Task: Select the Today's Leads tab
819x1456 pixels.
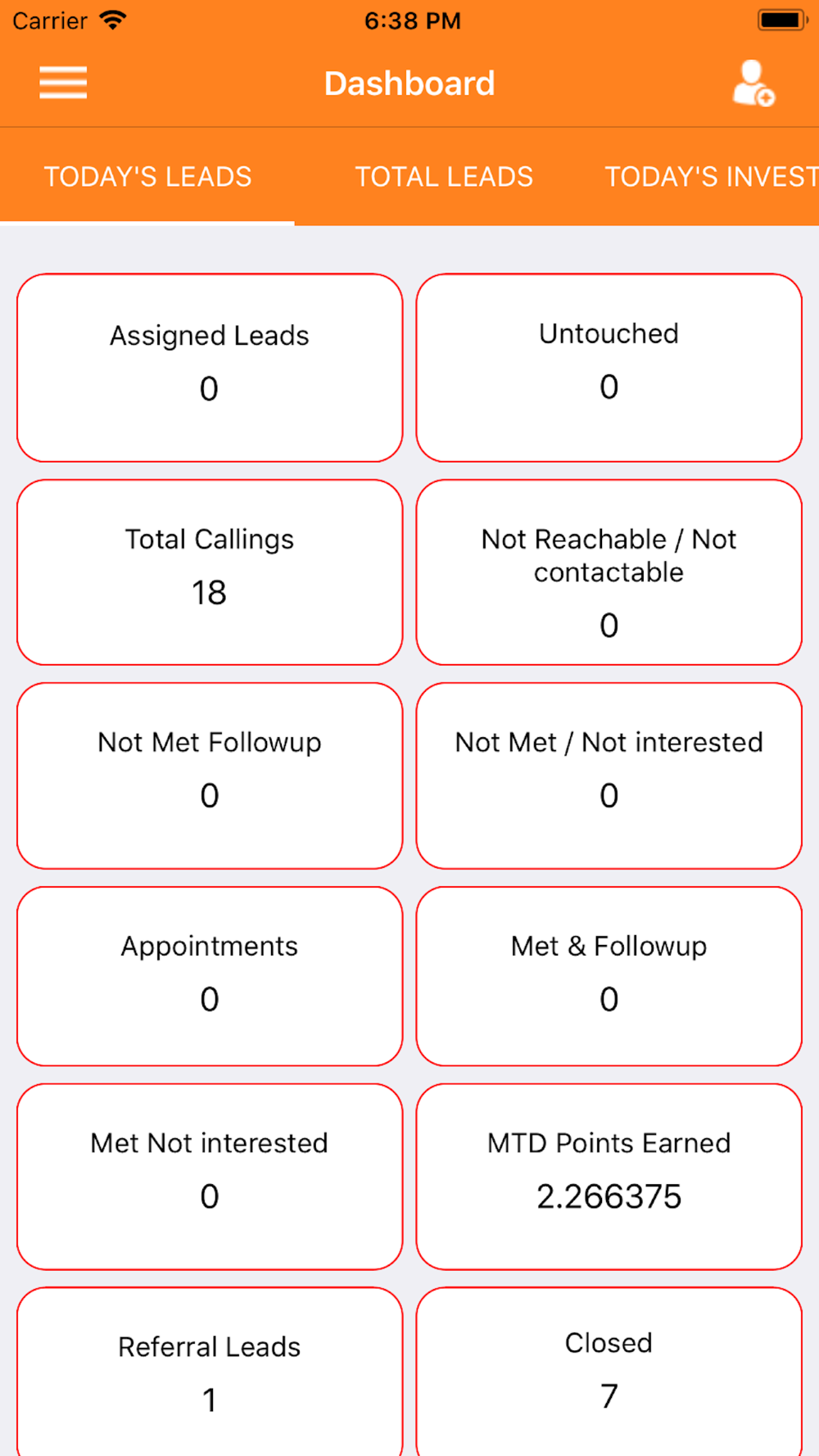Action: 147,177
